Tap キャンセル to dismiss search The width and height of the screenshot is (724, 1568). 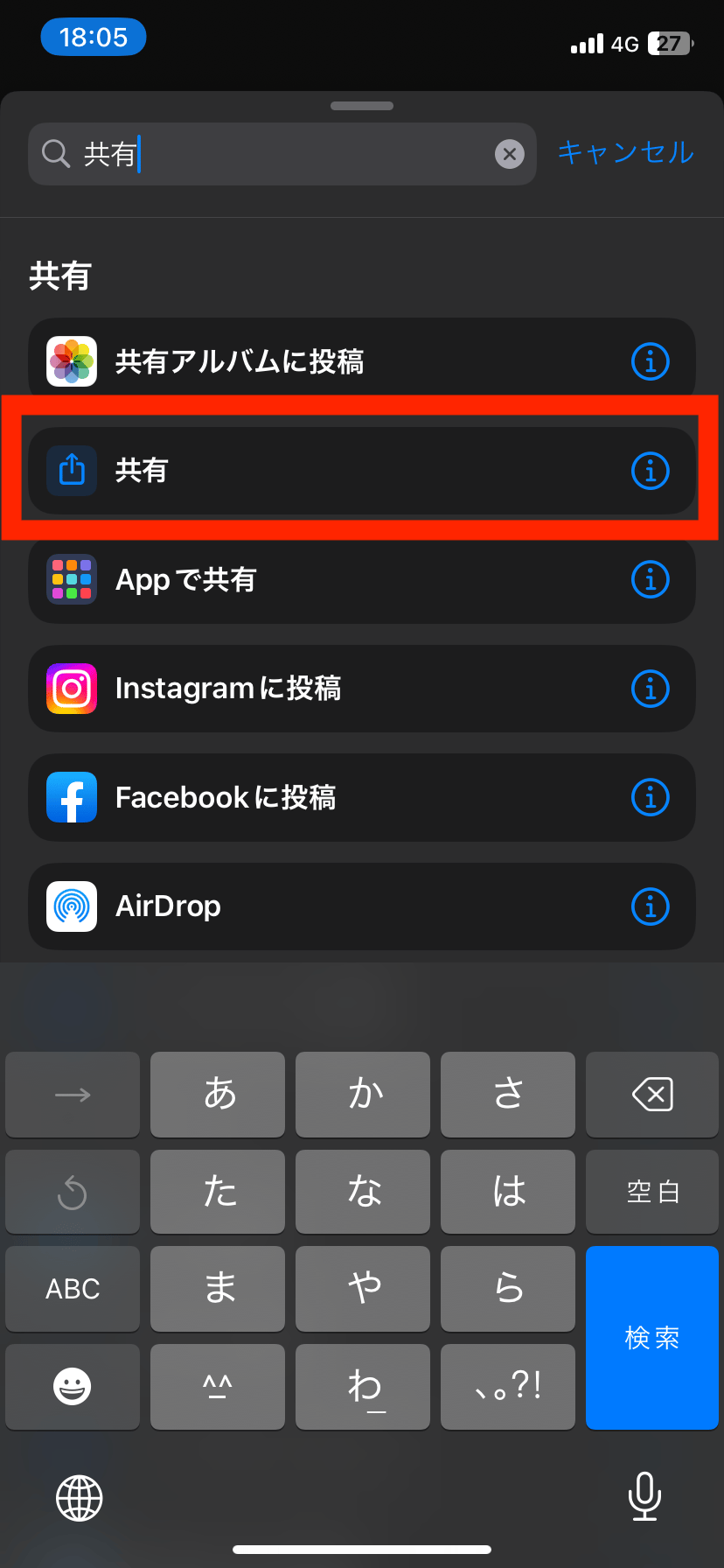(x=624, y=153)
